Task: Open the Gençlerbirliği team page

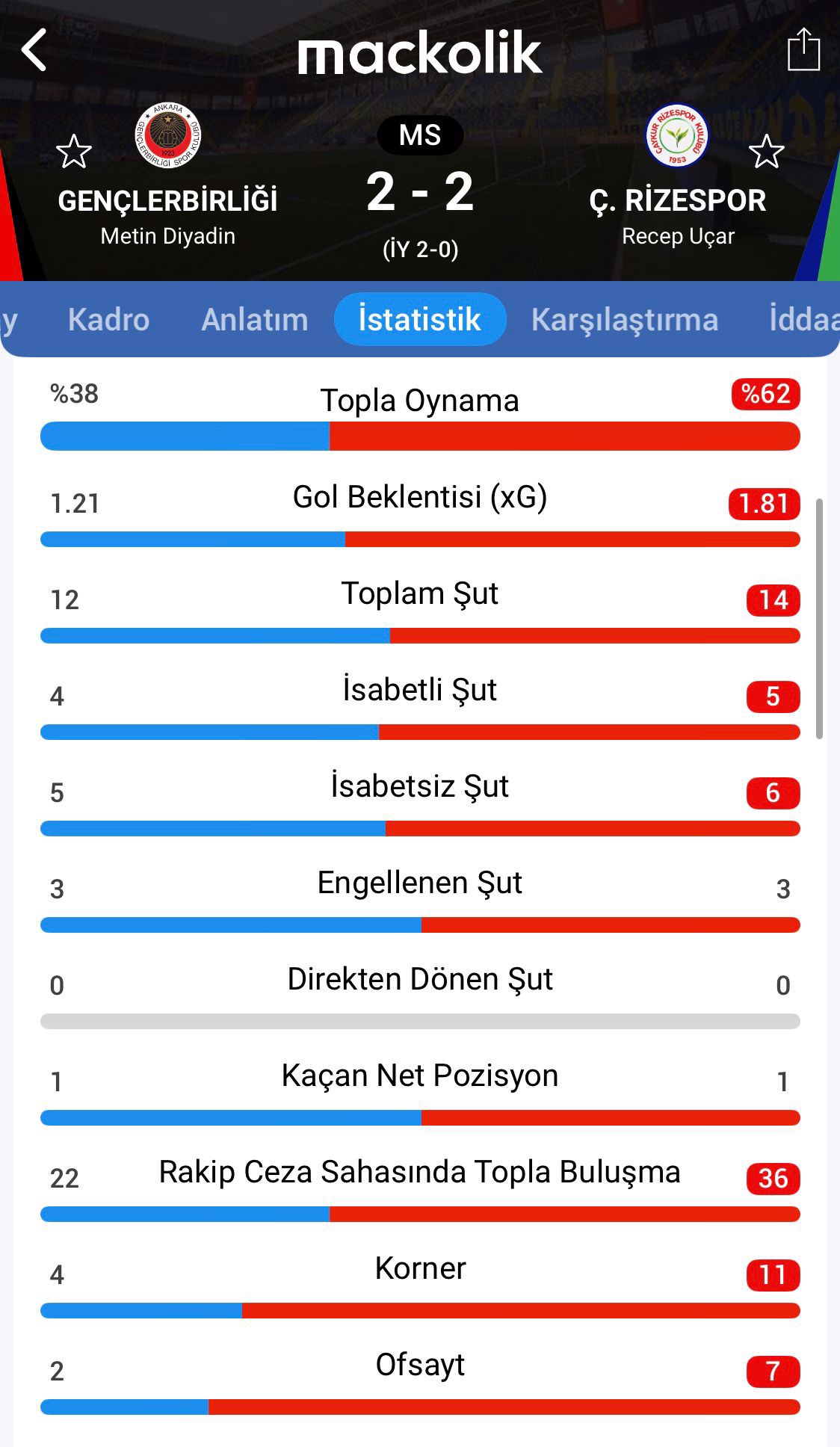Action: 167,136
